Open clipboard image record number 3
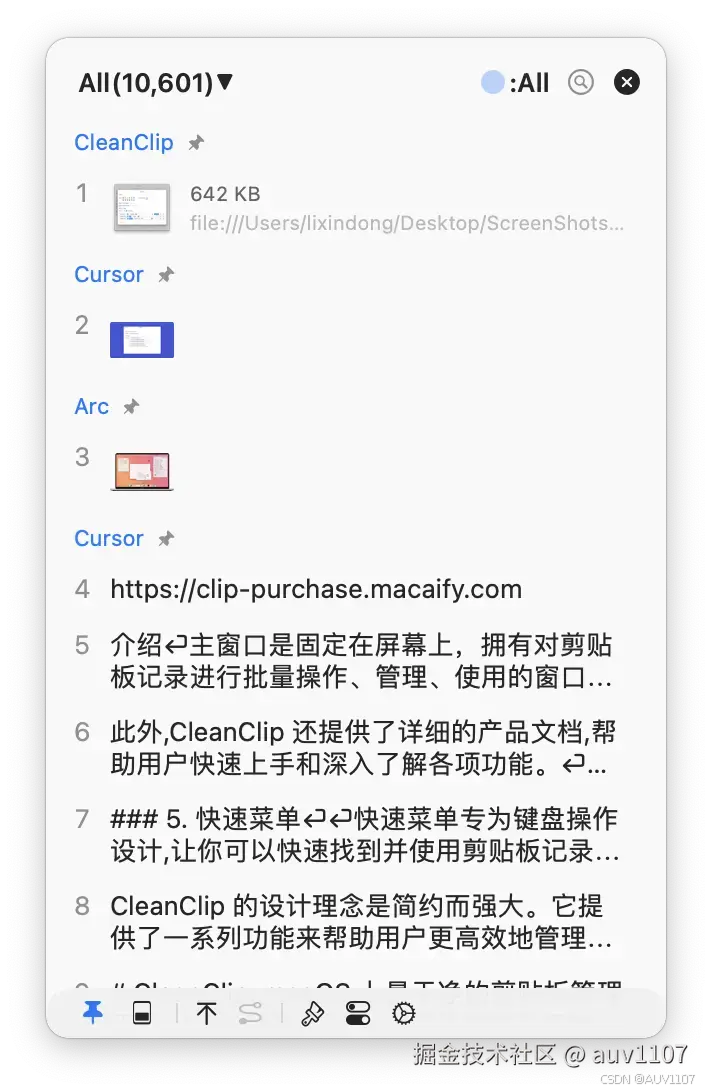 tap(142, 471)
